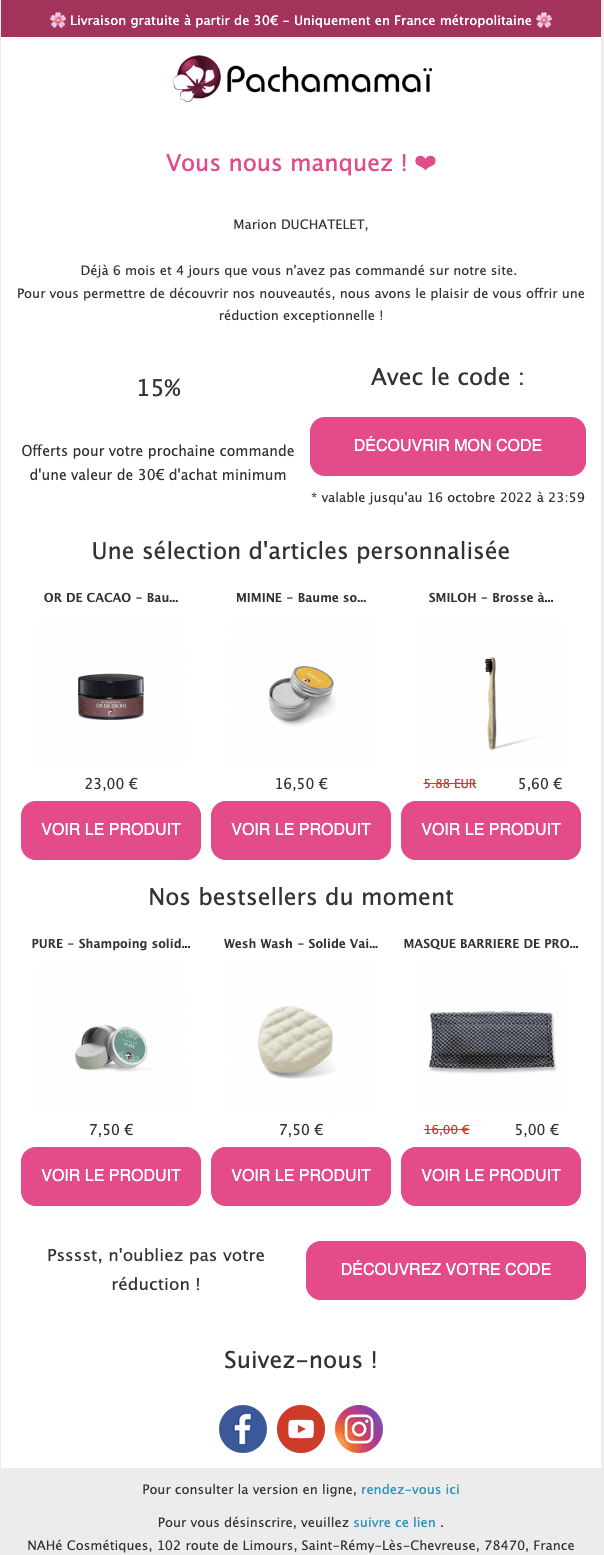The image size is (604, 1555).
Task: View the MASQUE BARRIERE product
Action: coord(491,1176)
